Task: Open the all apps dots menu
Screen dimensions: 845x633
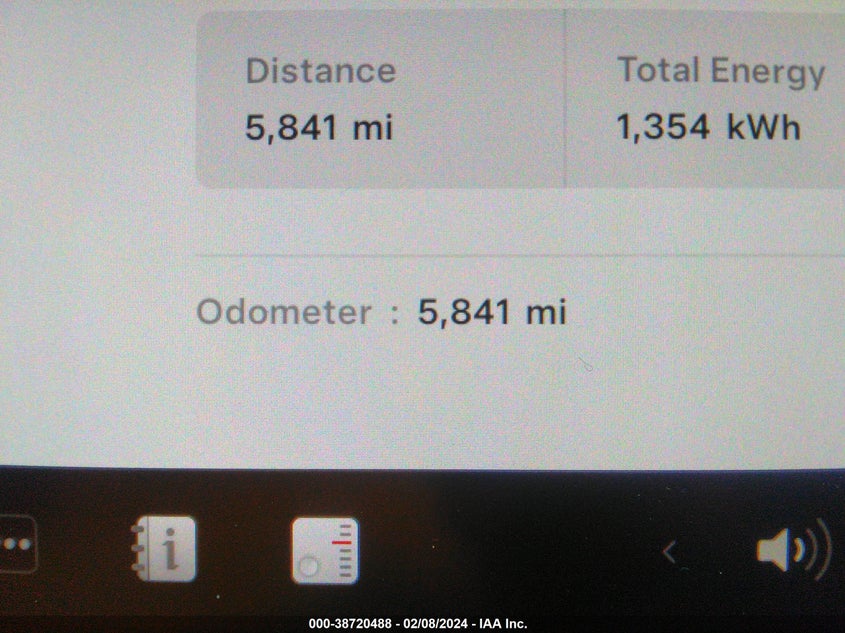Action: click(14, 545)
